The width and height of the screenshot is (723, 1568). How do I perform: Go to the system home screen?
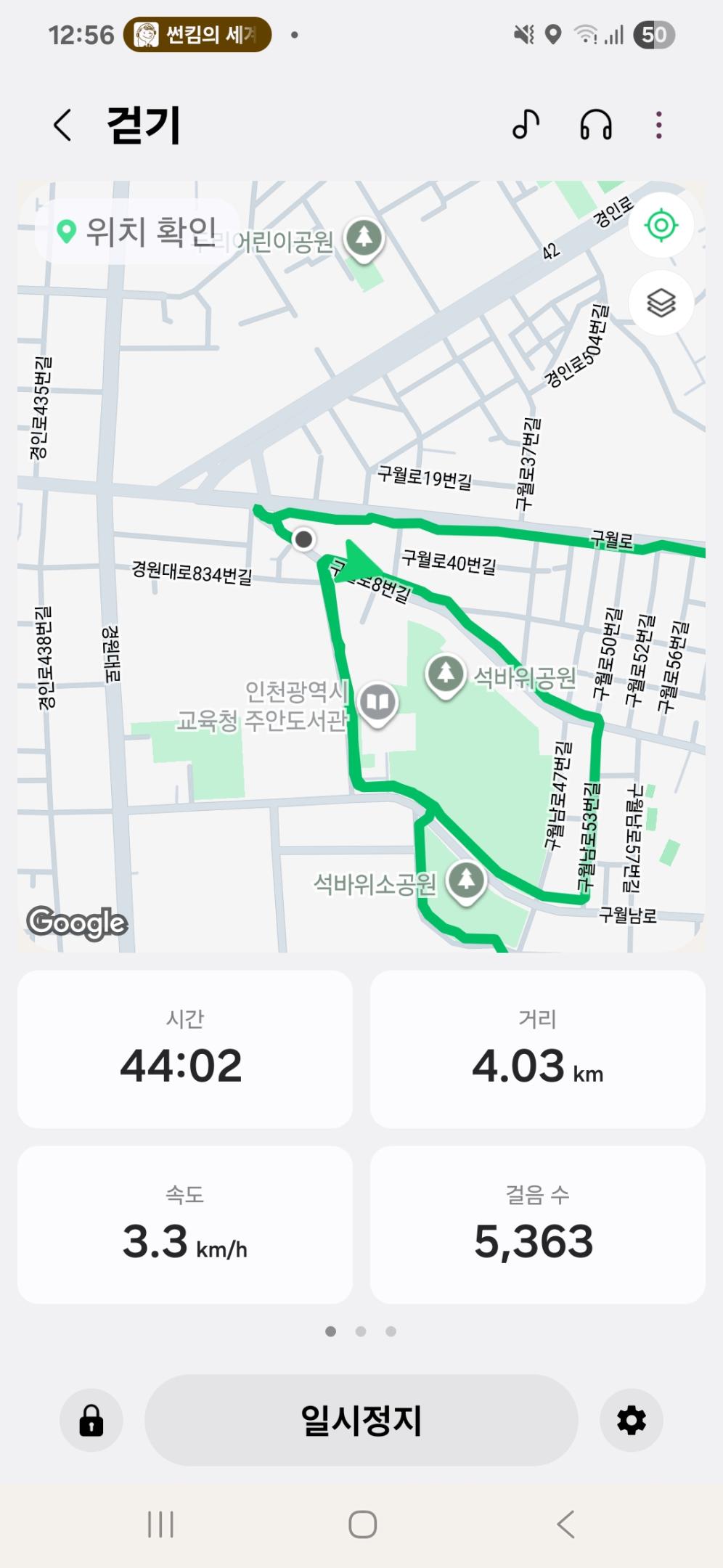coord(362,1524)
